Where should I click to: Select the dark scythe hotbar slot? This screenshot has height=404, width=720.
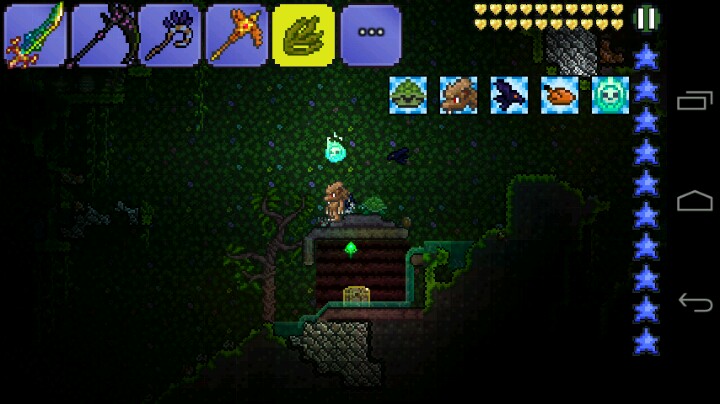(102, 35)
